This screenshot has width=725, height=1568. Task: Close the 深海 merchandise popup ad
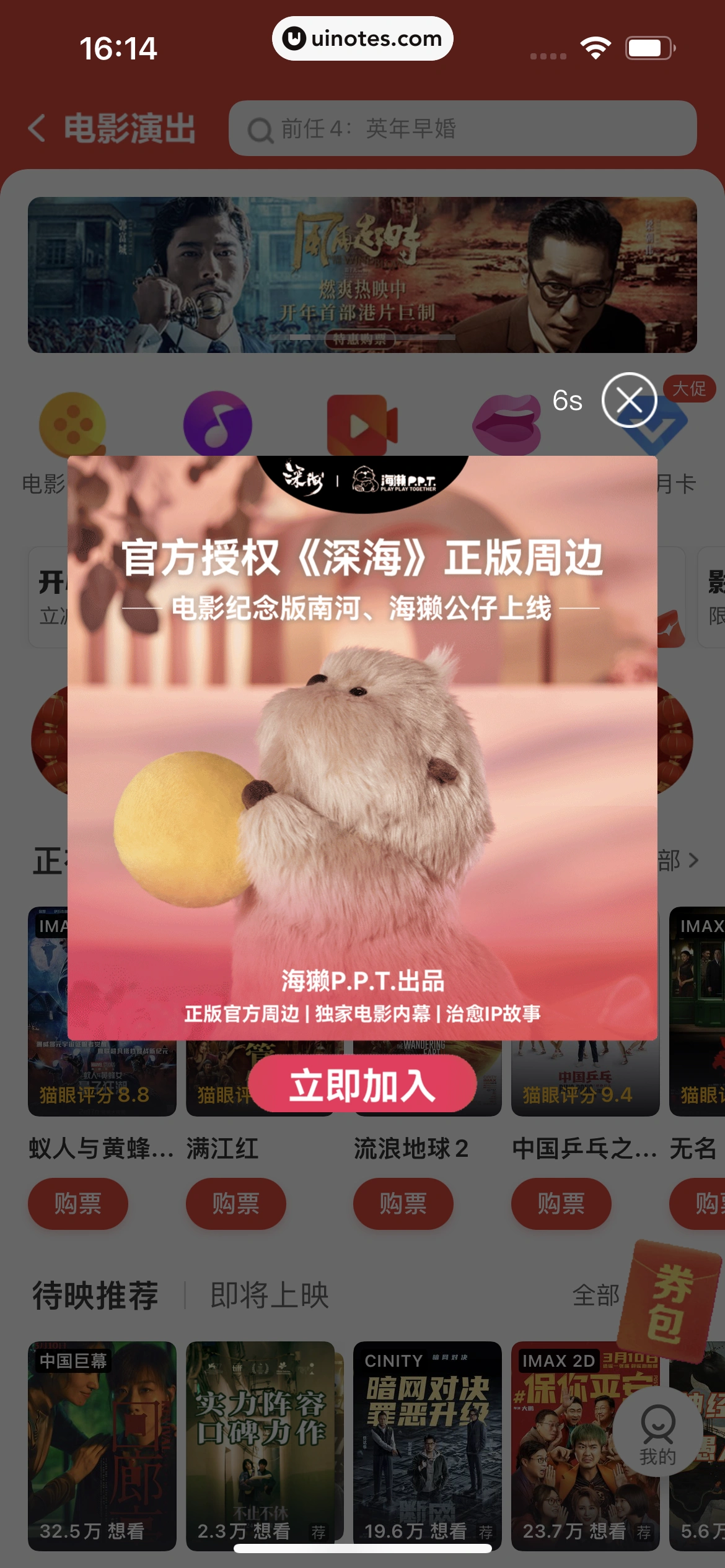click(629, 400)
